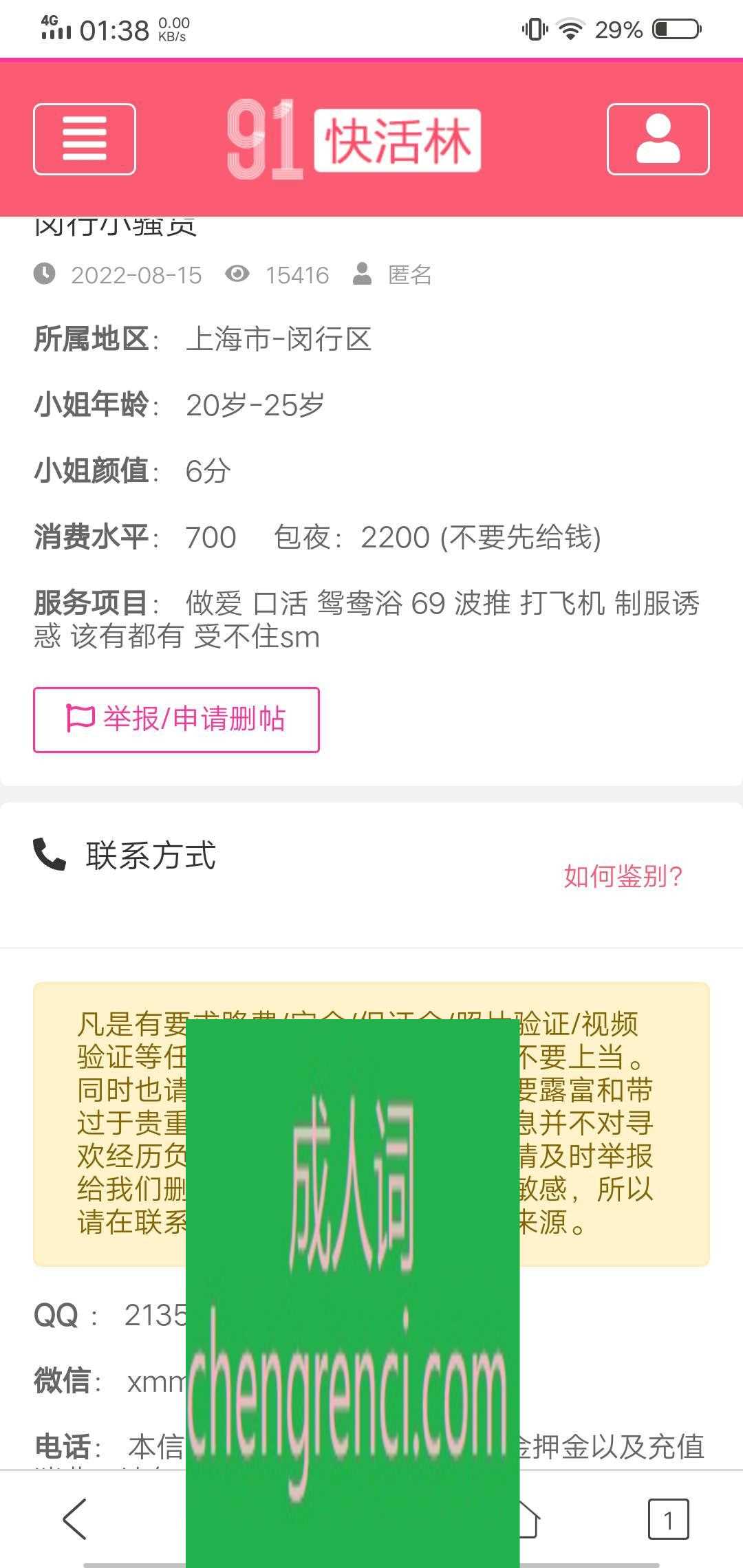Tap the 举报/申请删帖 report button
This screenshot has height=1568, width=743.
pyautogui.click(x=176, y=719)
